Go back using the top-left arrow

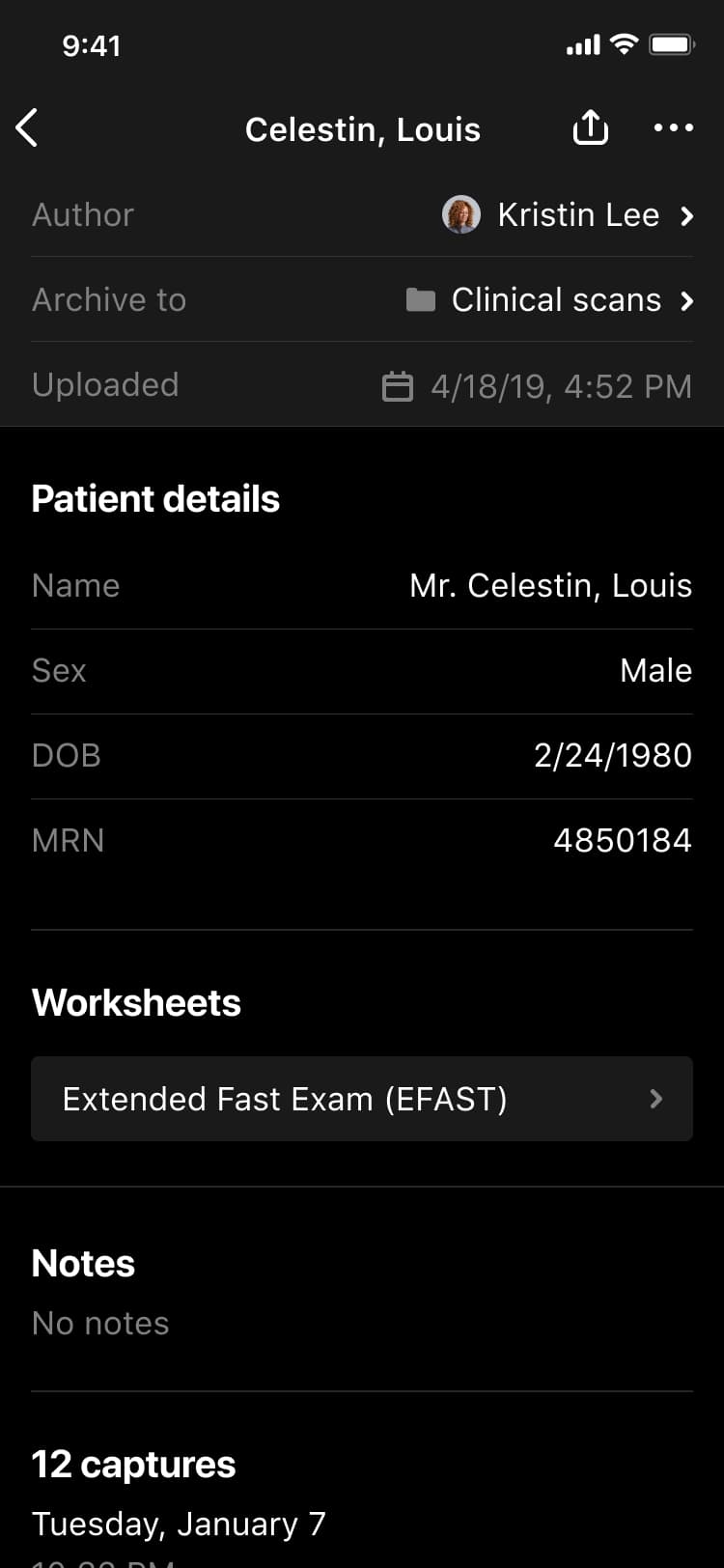pyautogui.click(x=27, y=127)
